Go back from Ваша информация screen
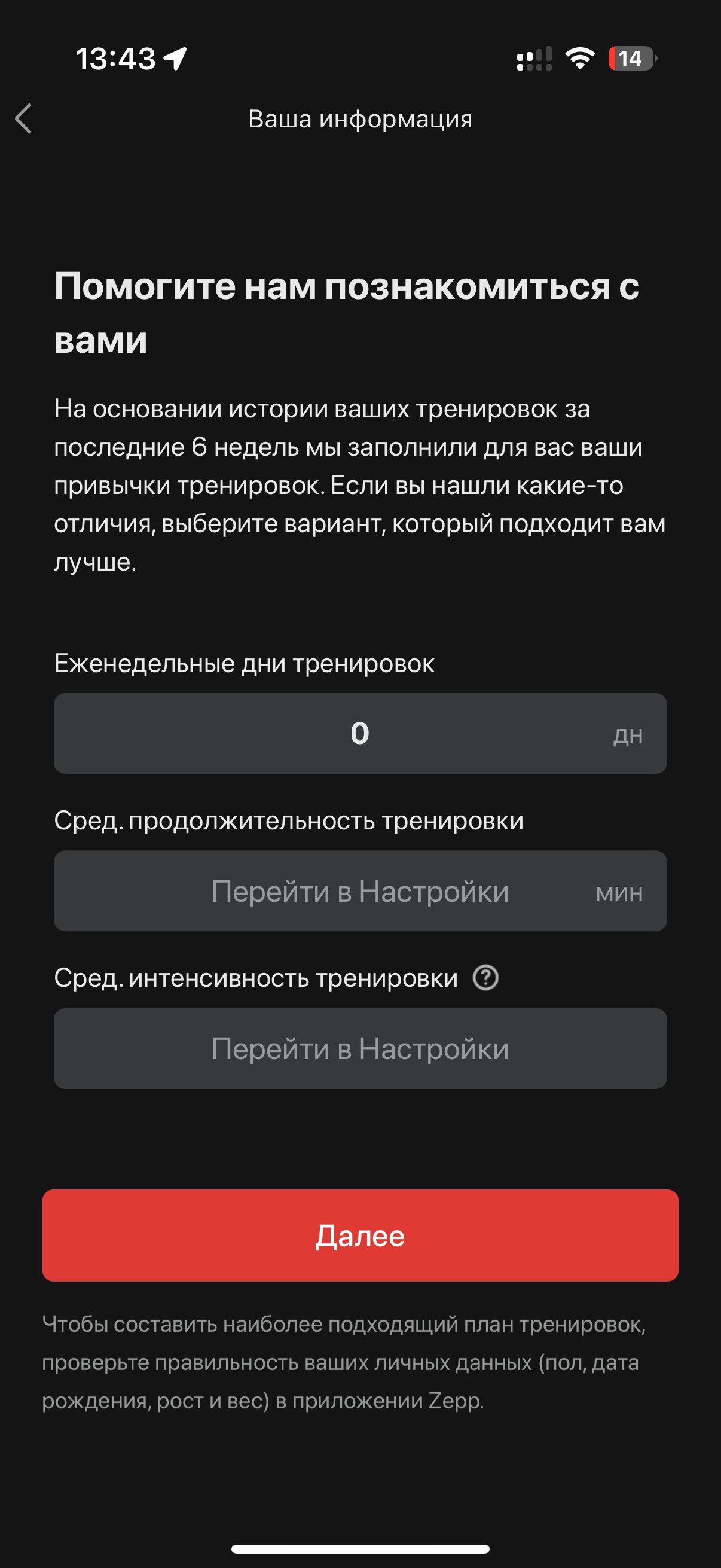This screenshot has height=1568, width=721. (x=25, y=118)
